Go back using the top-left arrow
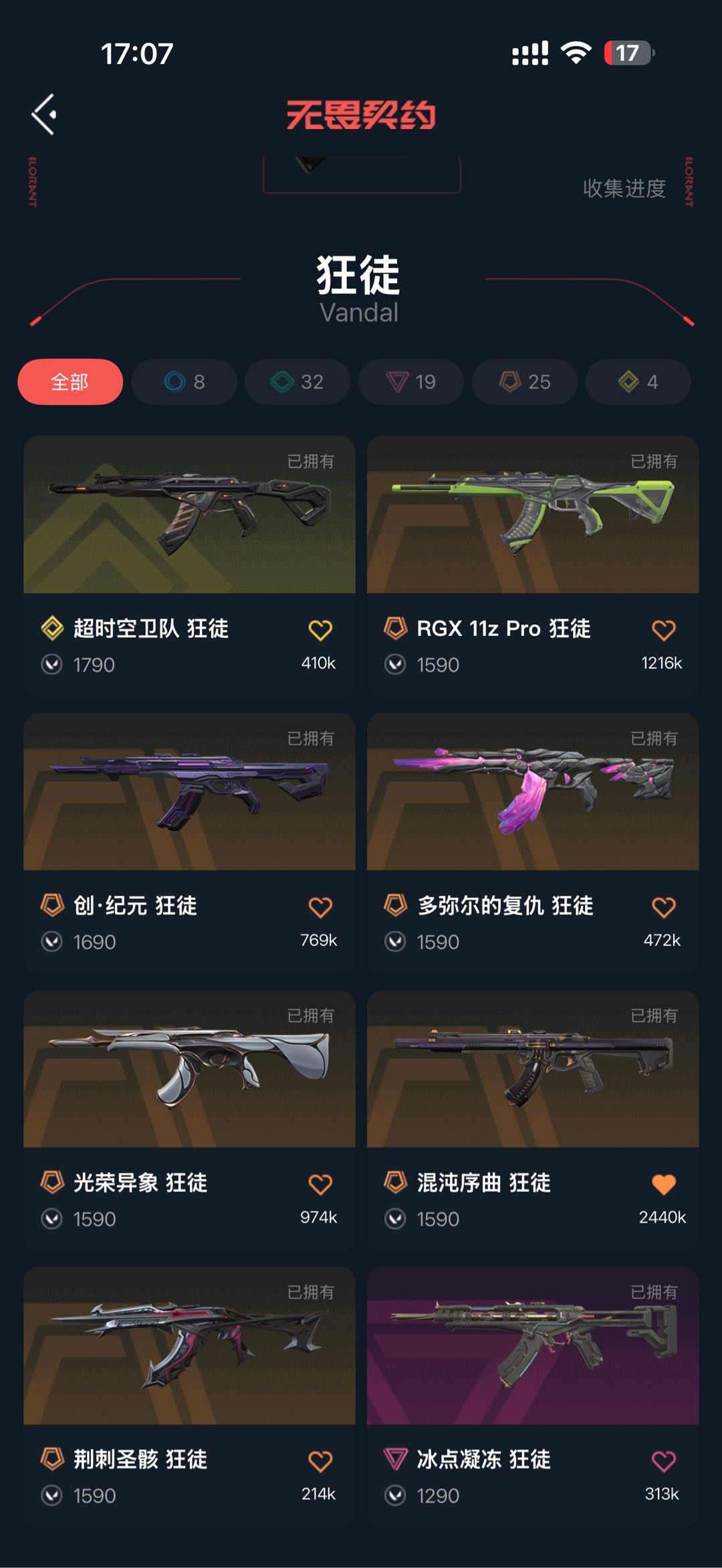Image resolution: width=722 pixels, height=1568 pixels. pos(44,114)
